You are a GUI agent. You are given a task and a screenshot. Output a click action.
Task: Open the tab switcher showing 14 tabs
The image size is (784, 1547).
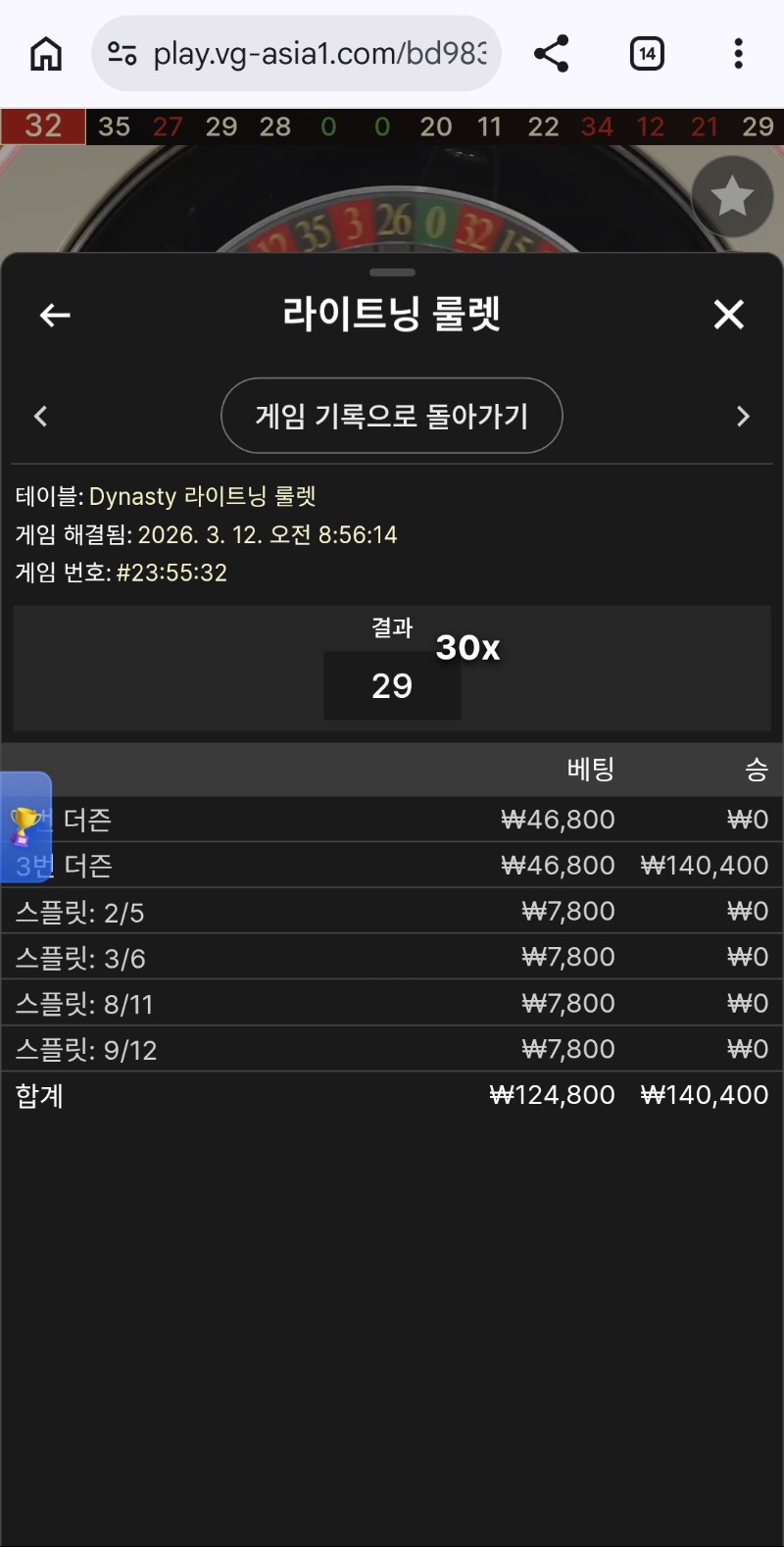647,53
